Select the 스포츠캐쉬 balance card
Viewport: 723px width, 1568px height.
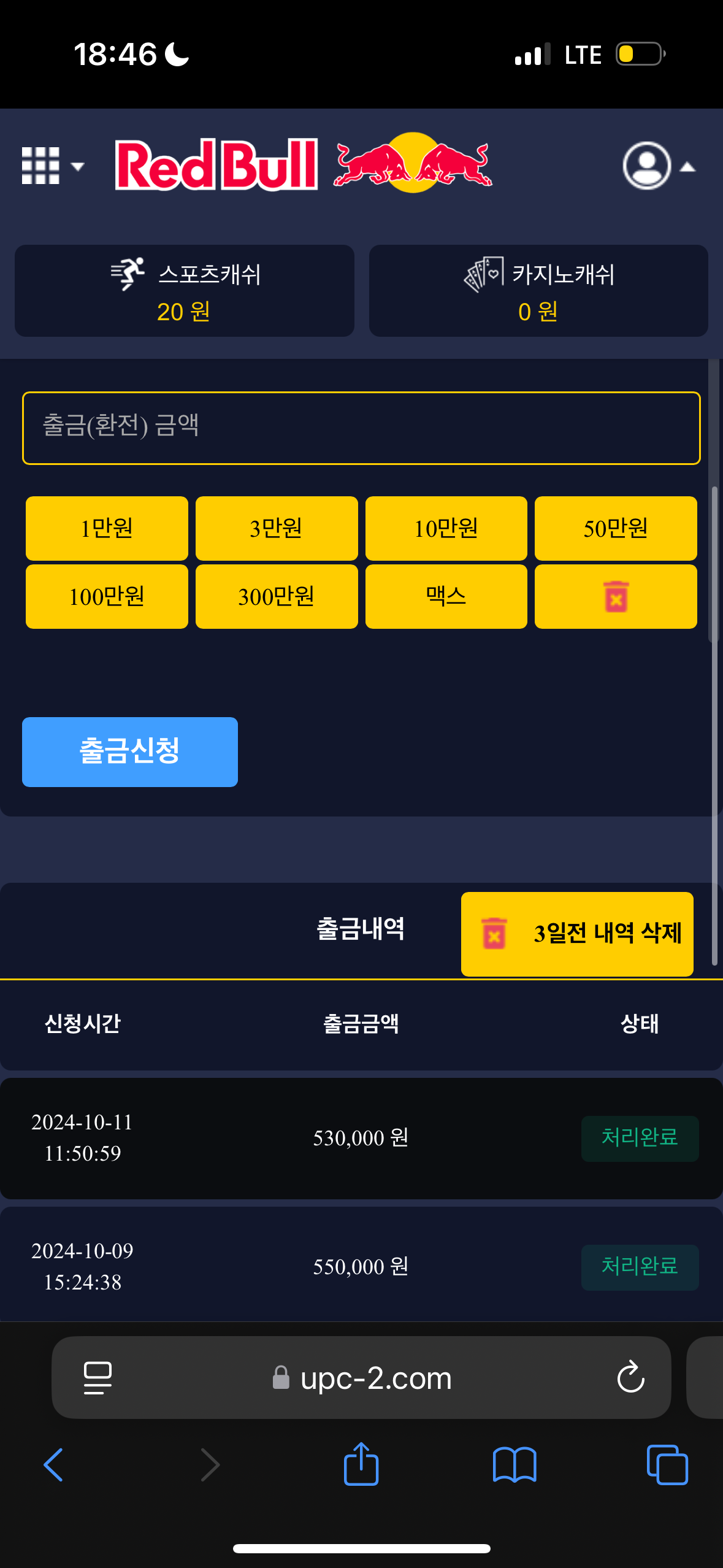click(184, 291)
